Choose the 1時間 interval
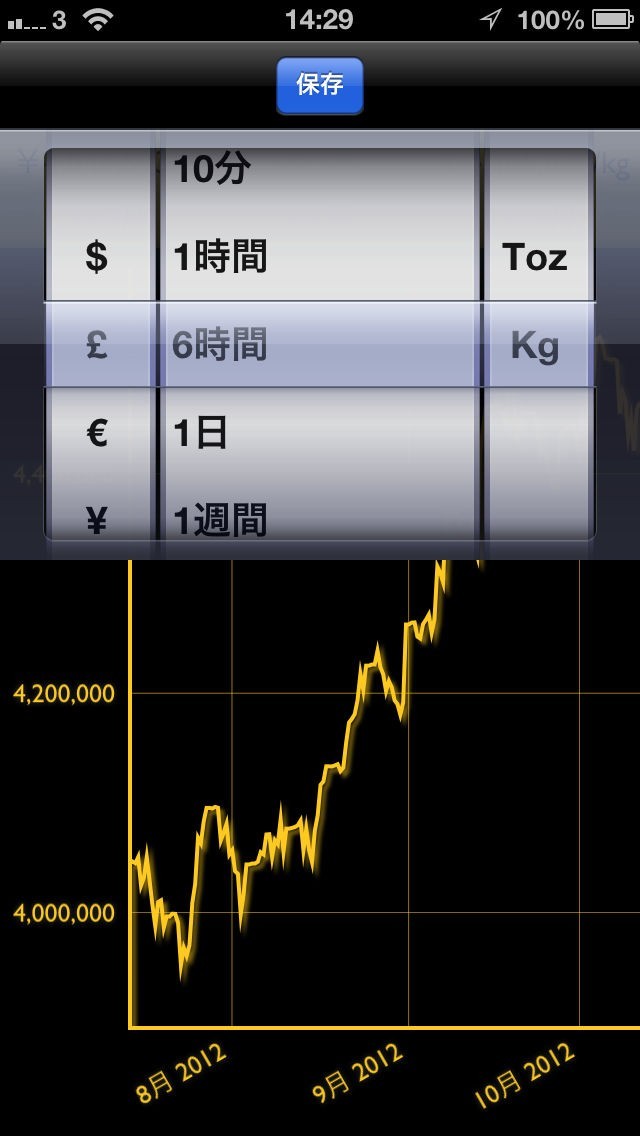 [x=220, y=258]
